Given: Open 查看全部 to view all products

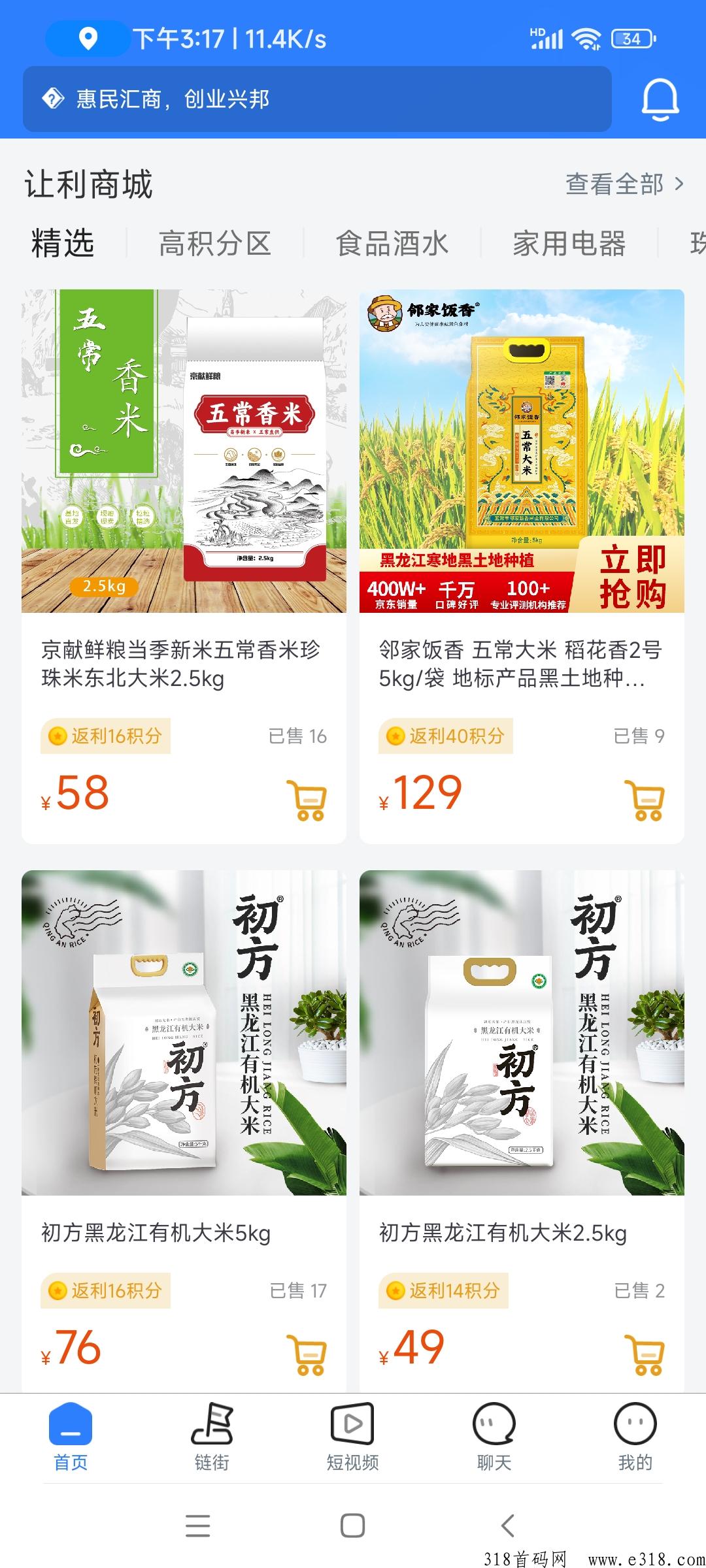Looking at the screenshot, I should tap(624, 184).
